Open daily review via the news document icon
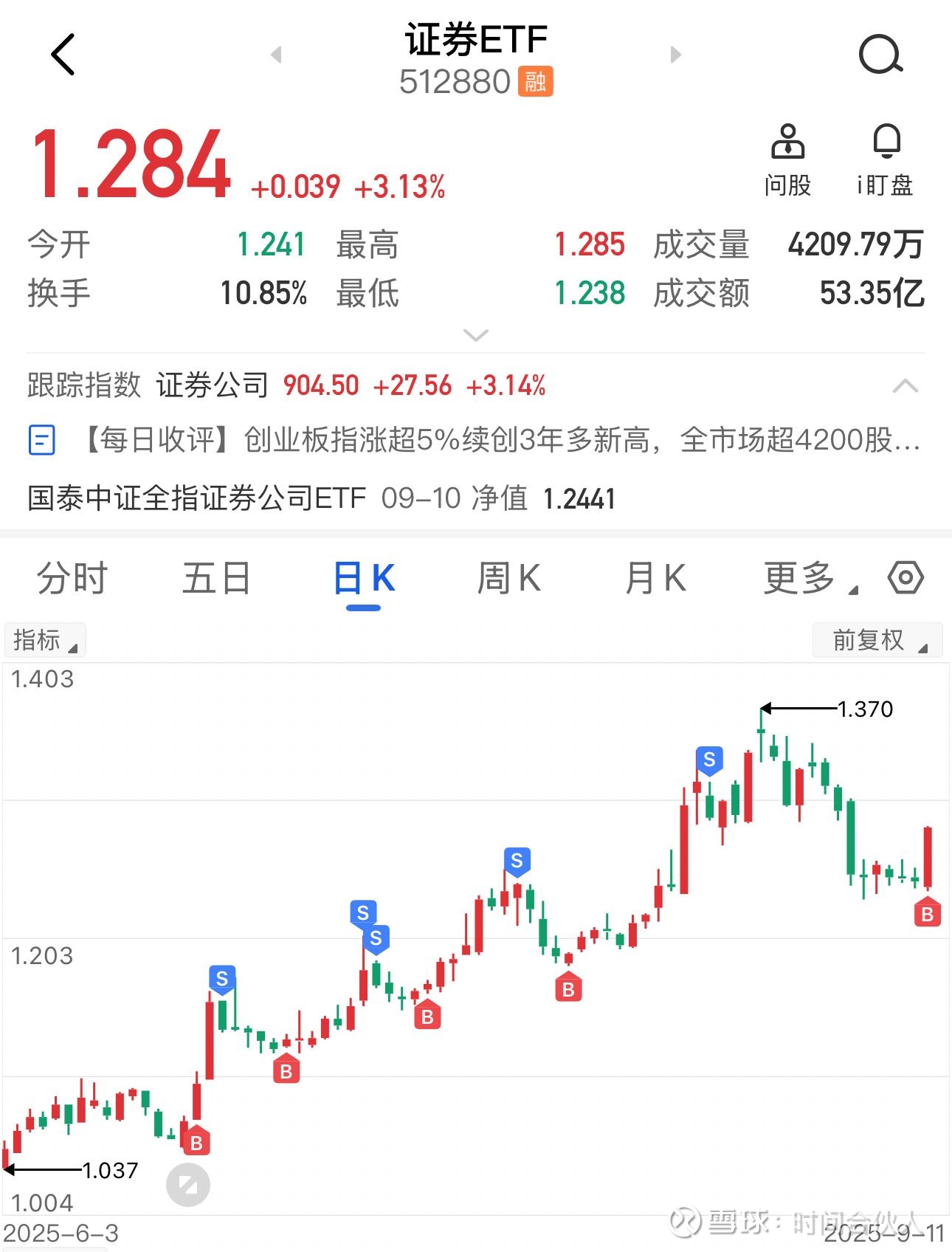 point(43,441)
